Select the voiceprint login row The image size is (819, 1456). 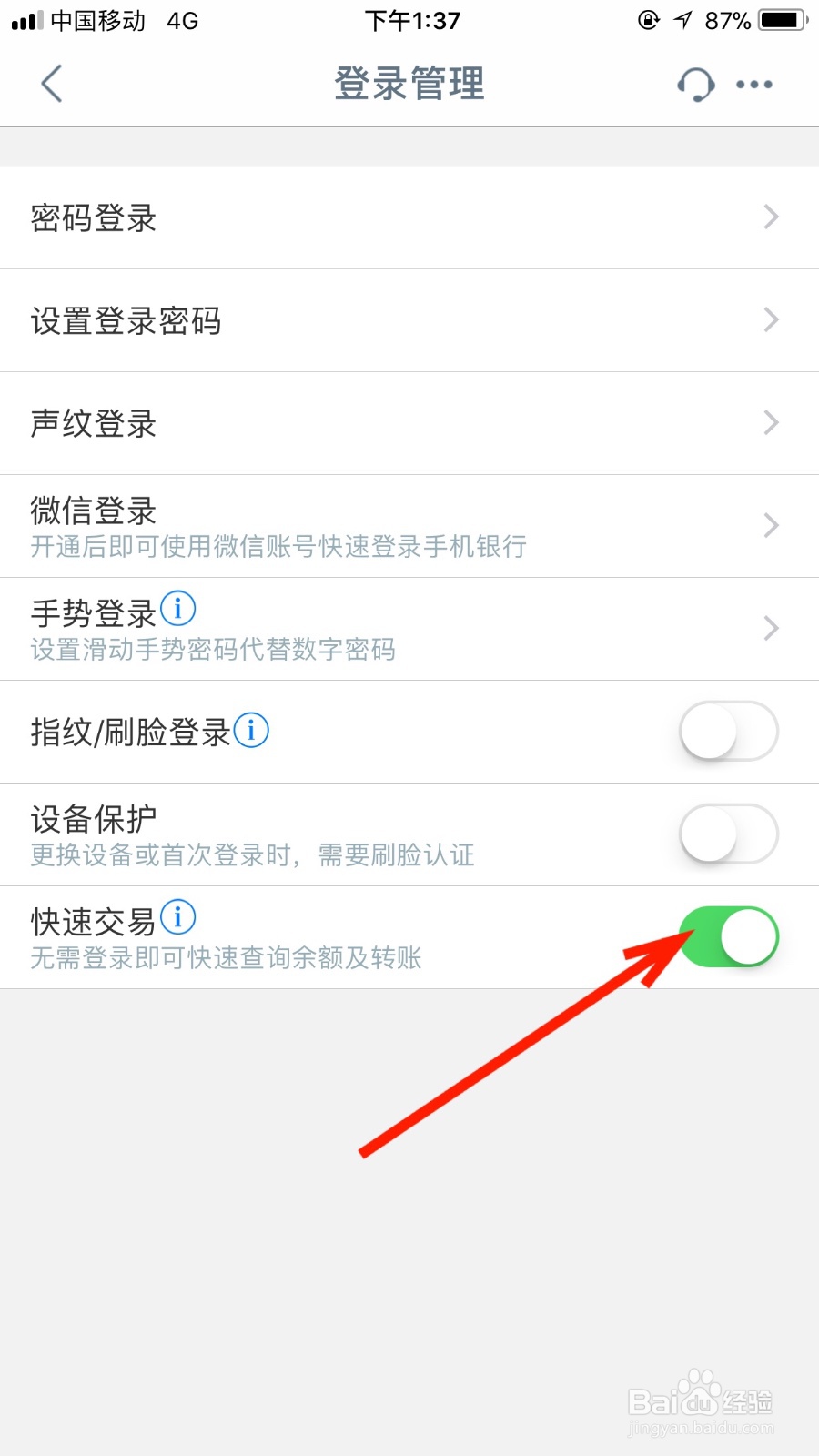pos(364,423)
